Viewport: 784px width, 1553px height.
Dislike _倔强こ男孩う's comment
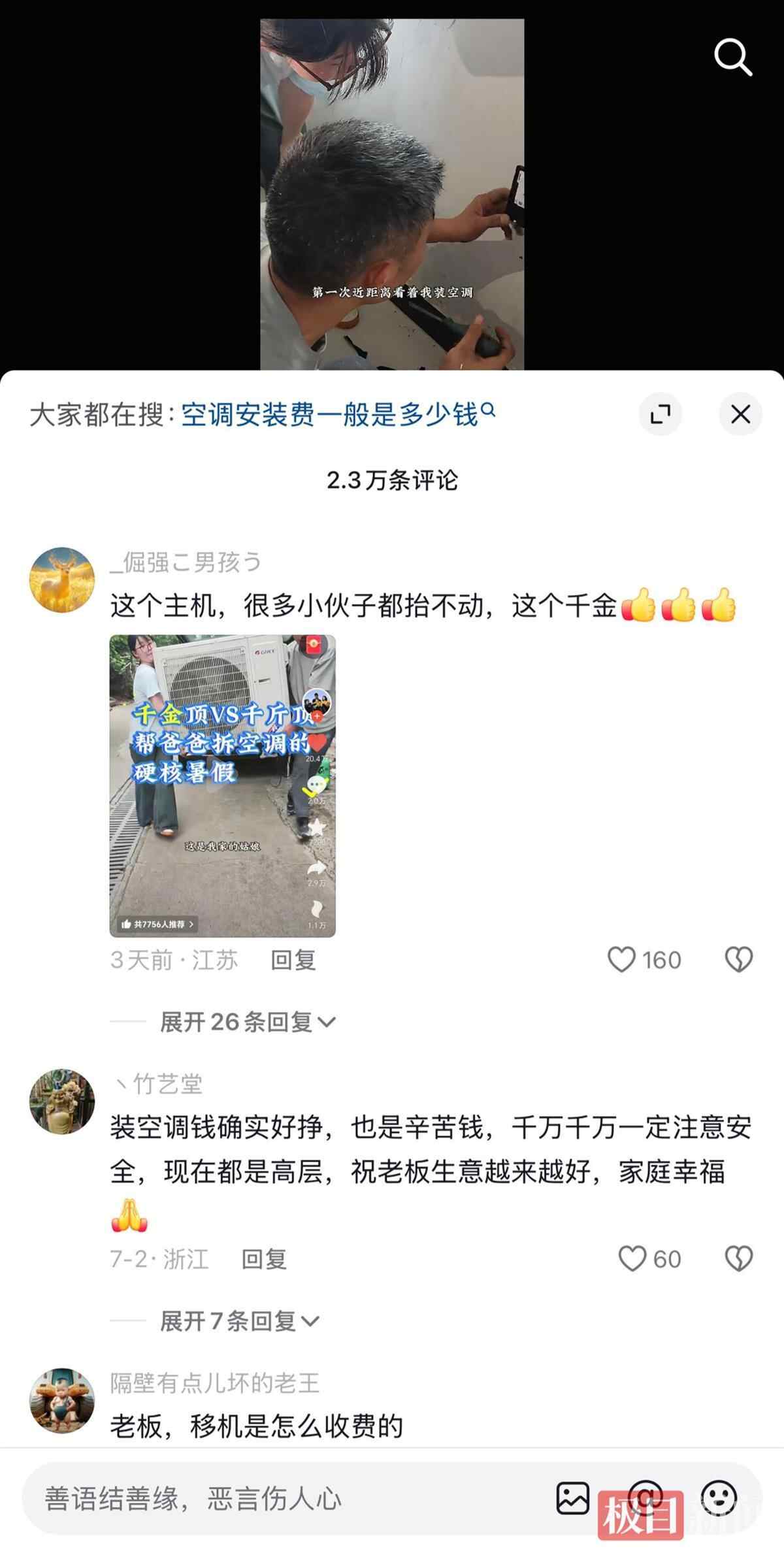pos(739,960)
